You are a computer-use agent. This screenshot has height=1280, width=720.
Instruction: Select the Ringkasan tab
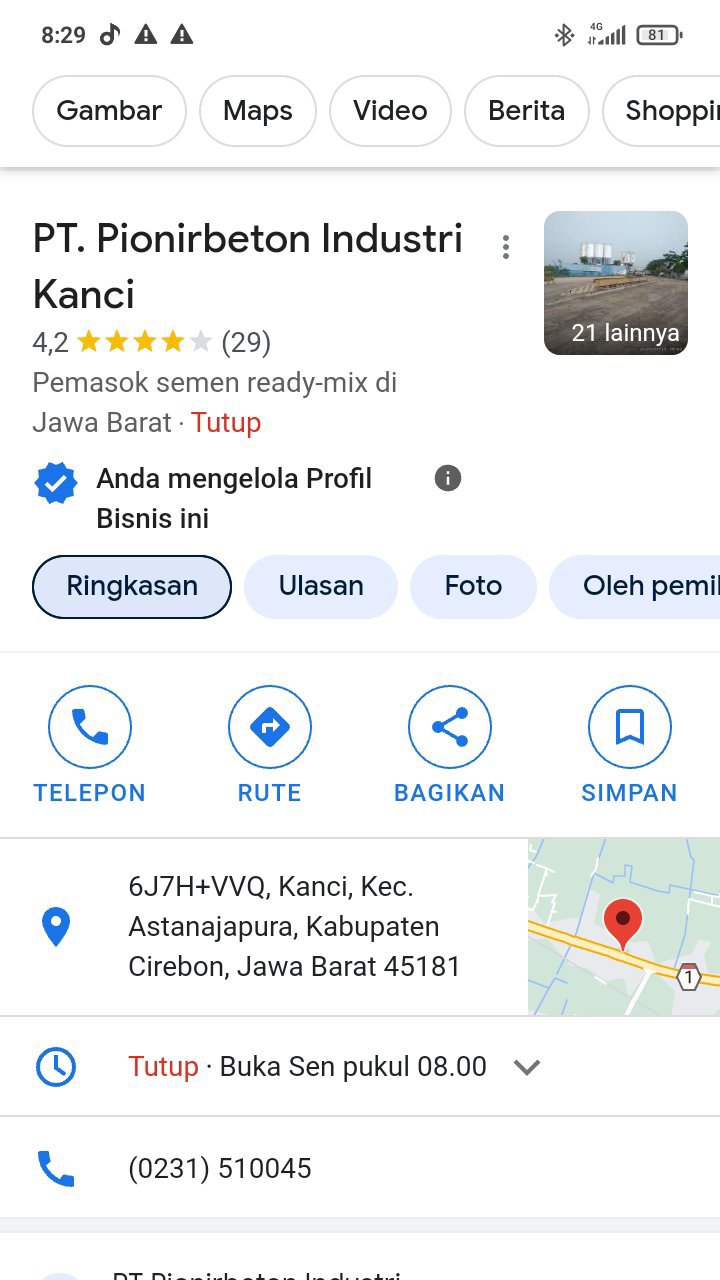pyautogui.click(x=132, y=586)
